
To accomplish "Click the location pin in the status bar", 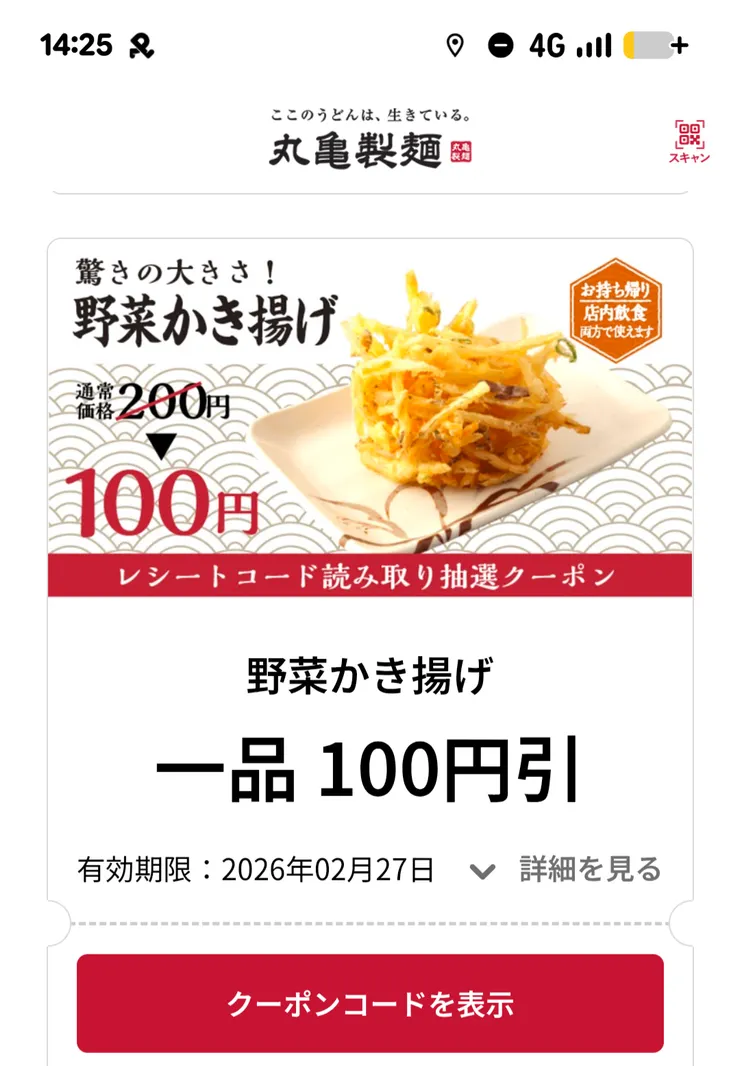I will 456,43.
